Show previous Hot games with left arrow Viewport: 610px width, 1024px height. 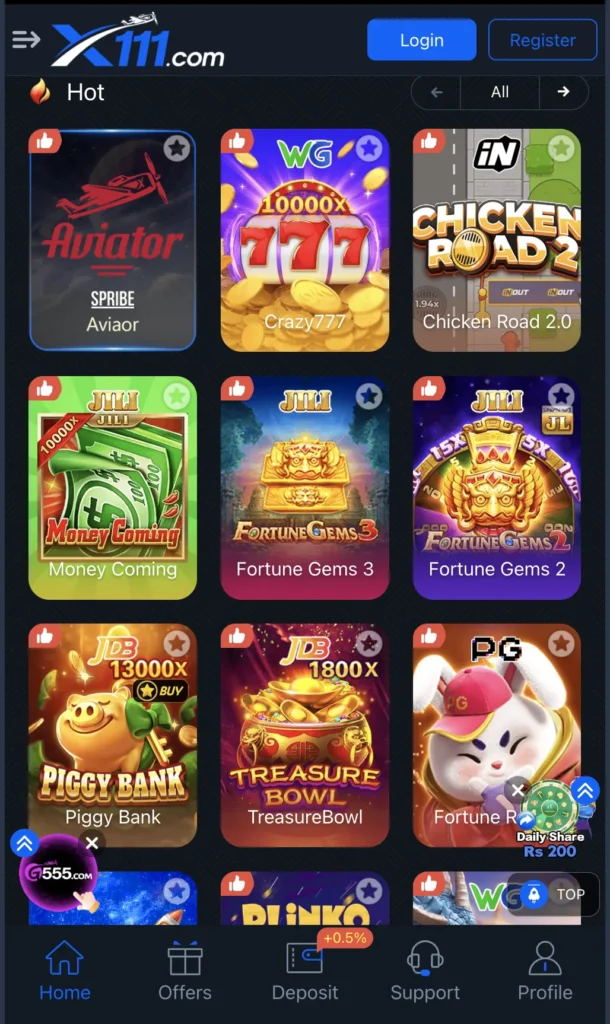pos(436,92)
